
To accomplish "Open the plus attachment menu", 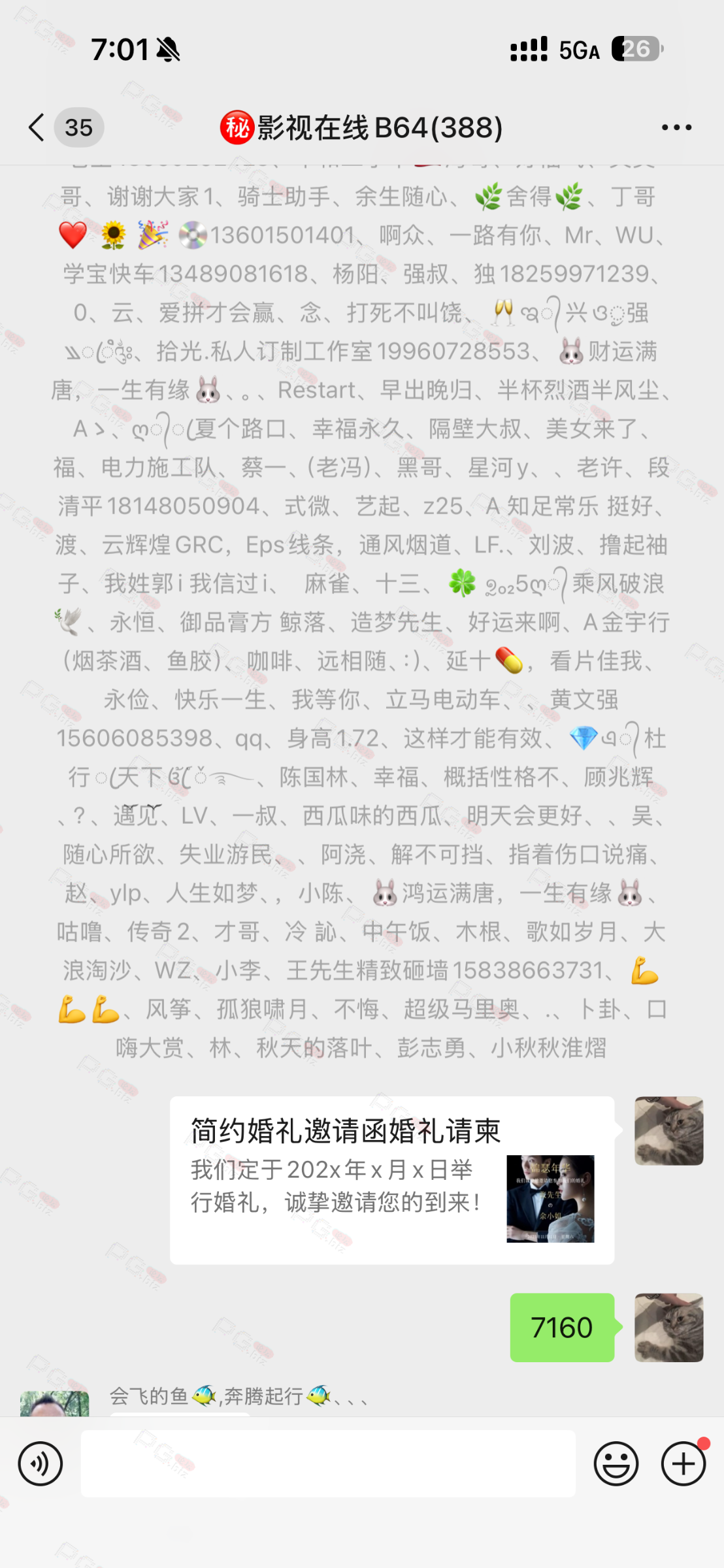I will 683,1463.
